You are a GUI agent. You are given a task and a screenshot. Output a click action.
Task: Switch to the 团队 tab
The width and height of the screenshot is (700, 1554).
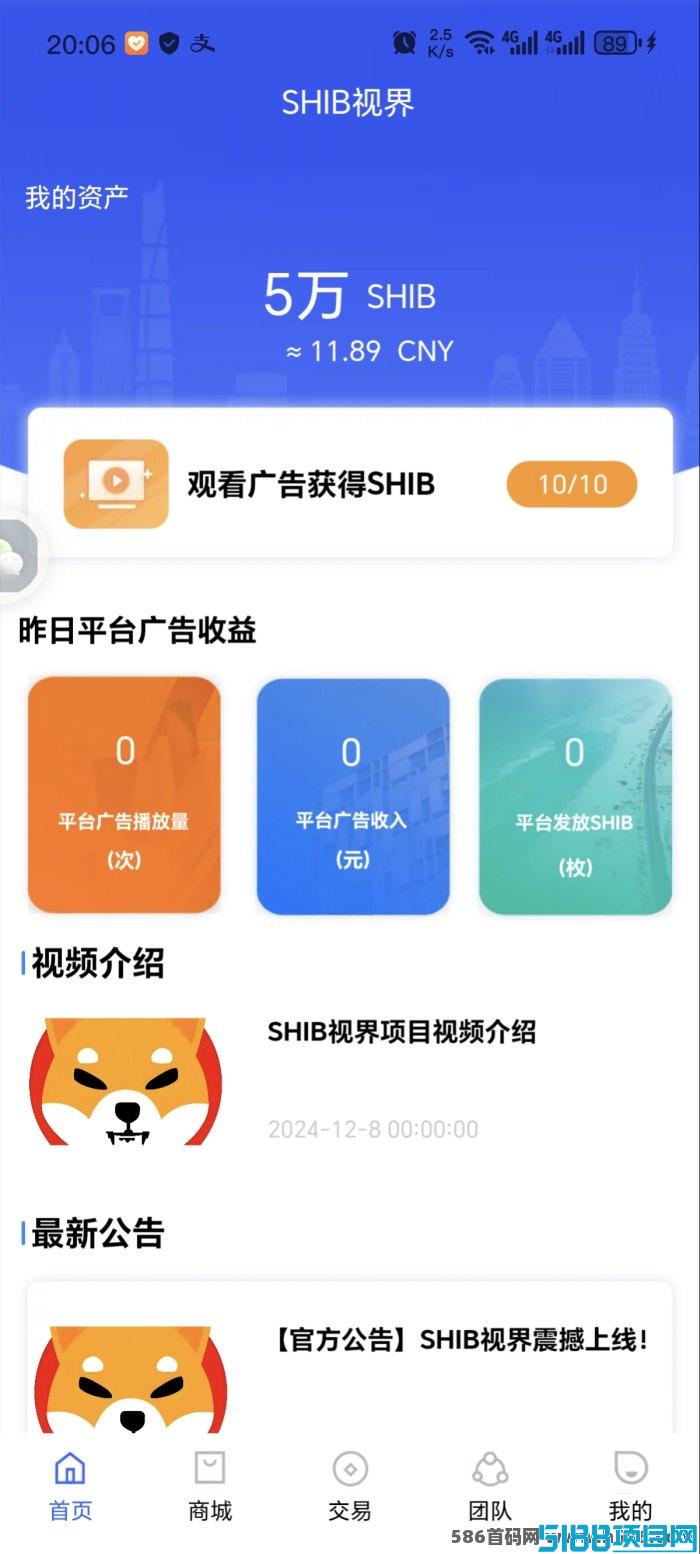[490, 1485]
